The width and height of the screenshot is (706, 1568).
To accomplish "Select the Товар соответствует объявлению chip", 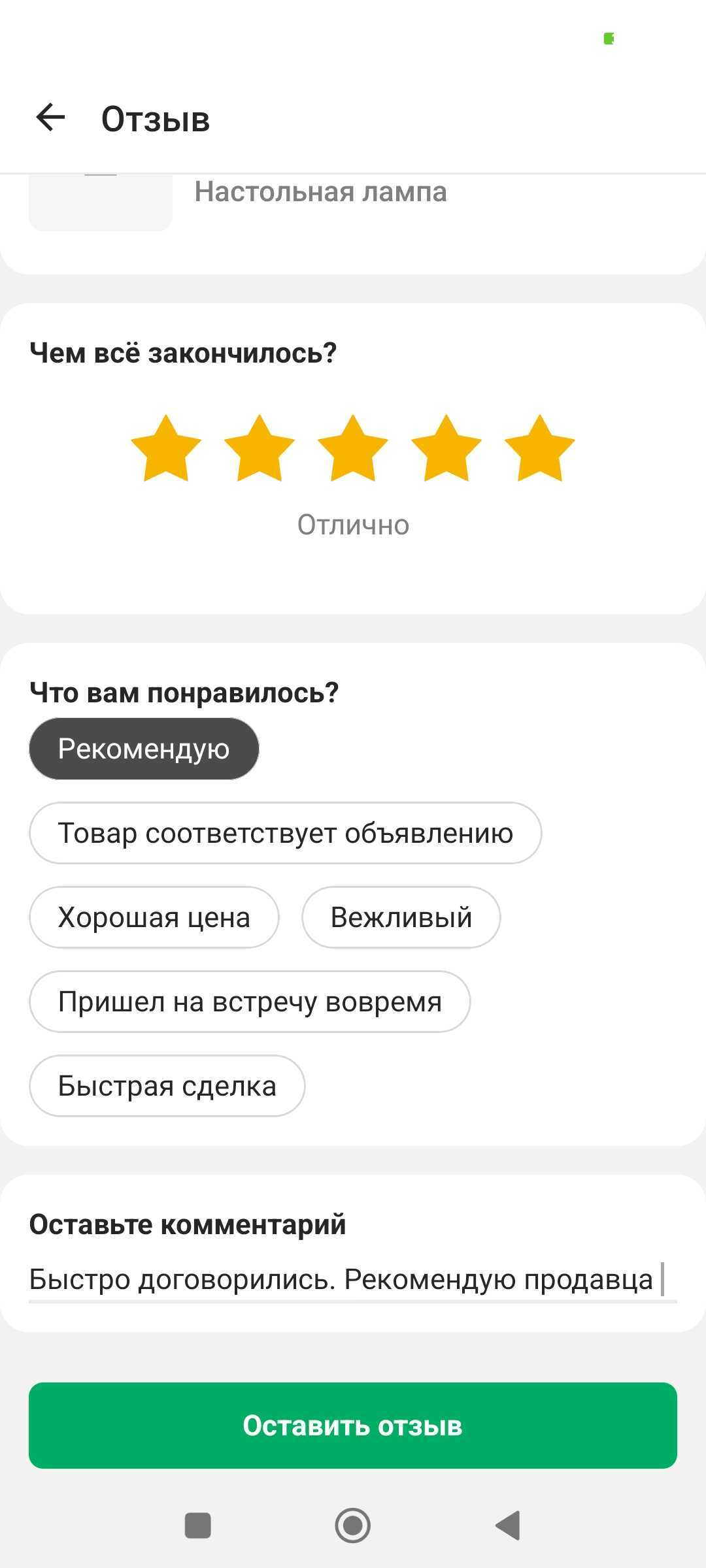I will (x=285, y=833).
